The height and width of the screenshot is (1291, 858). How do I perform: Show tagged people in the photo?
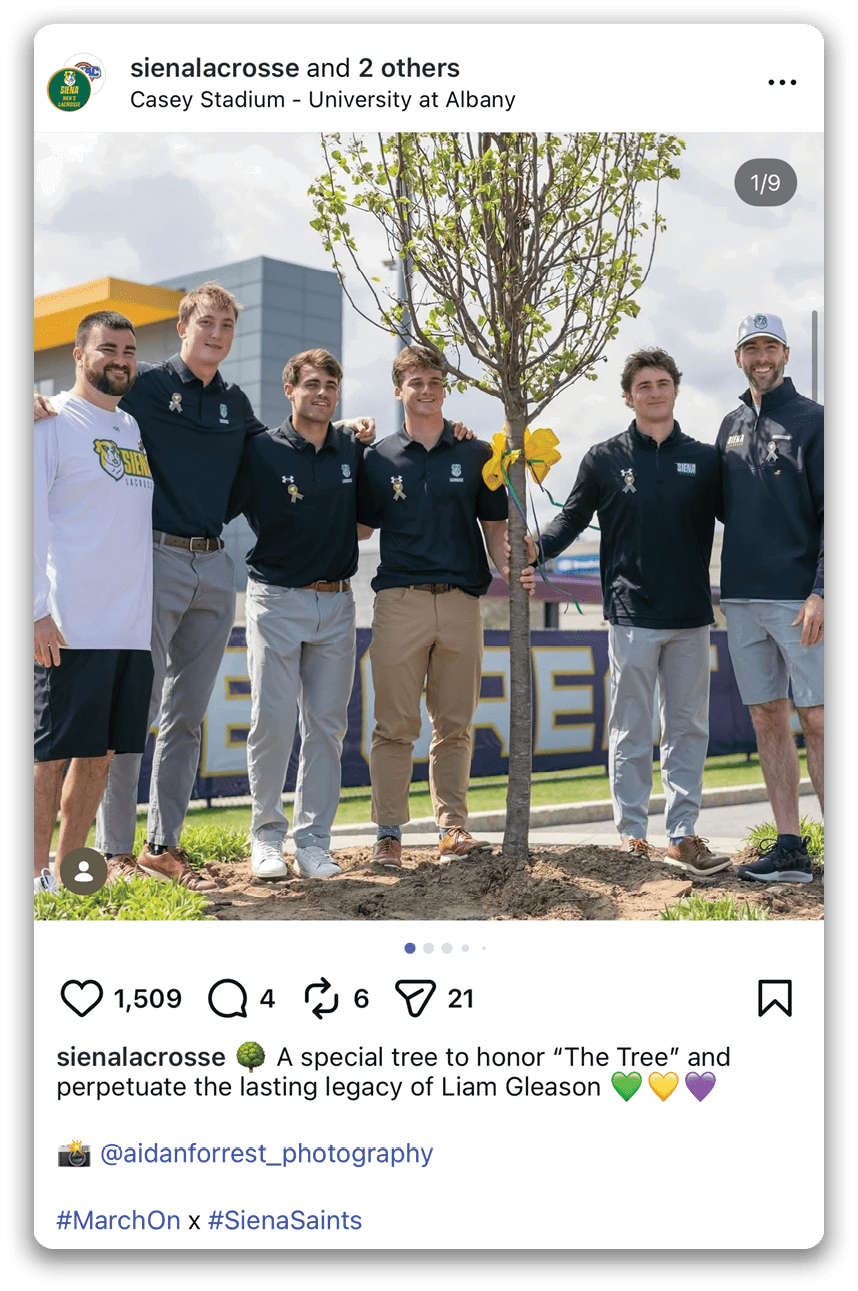[x=83, y=871]
